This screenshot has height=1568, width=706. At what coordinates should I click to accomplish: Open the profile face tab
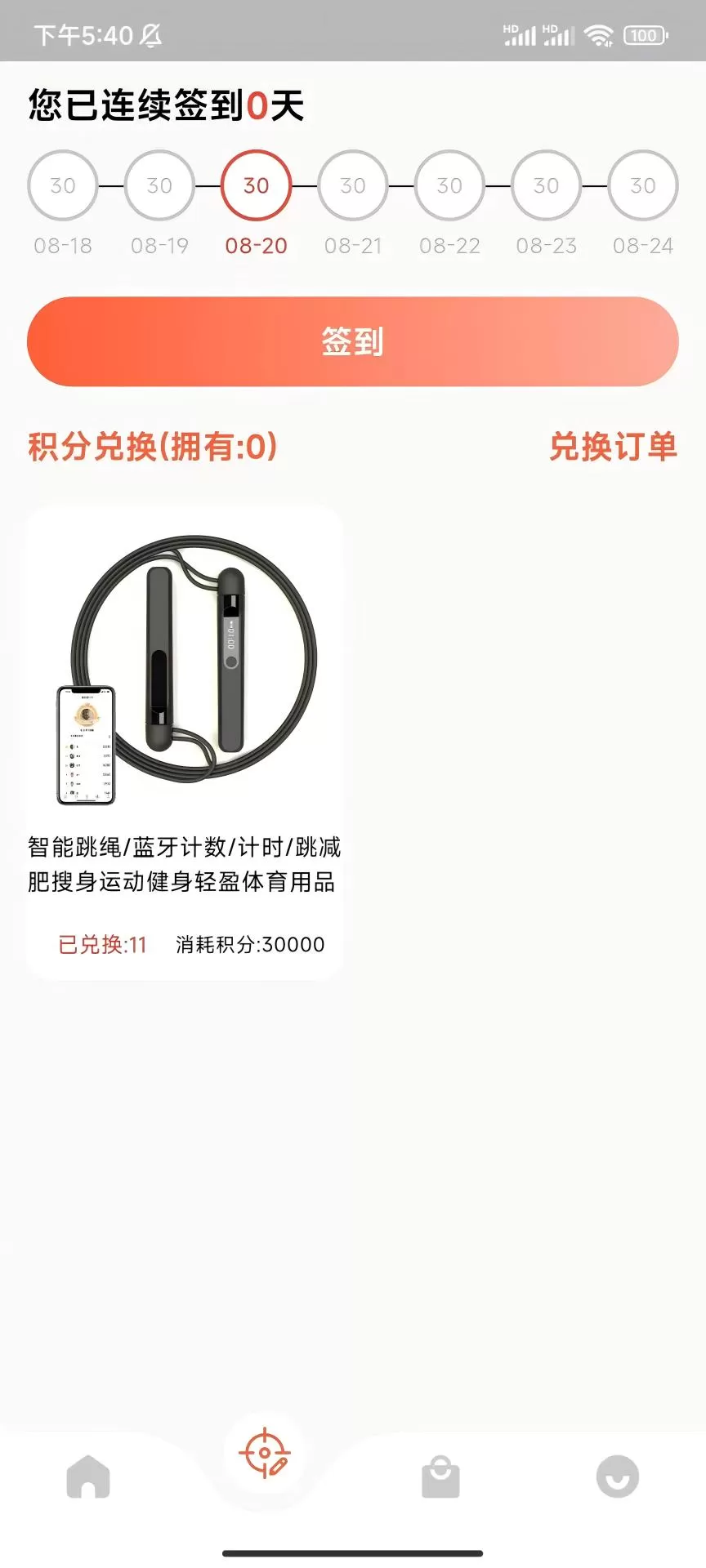pos(618,1477)
